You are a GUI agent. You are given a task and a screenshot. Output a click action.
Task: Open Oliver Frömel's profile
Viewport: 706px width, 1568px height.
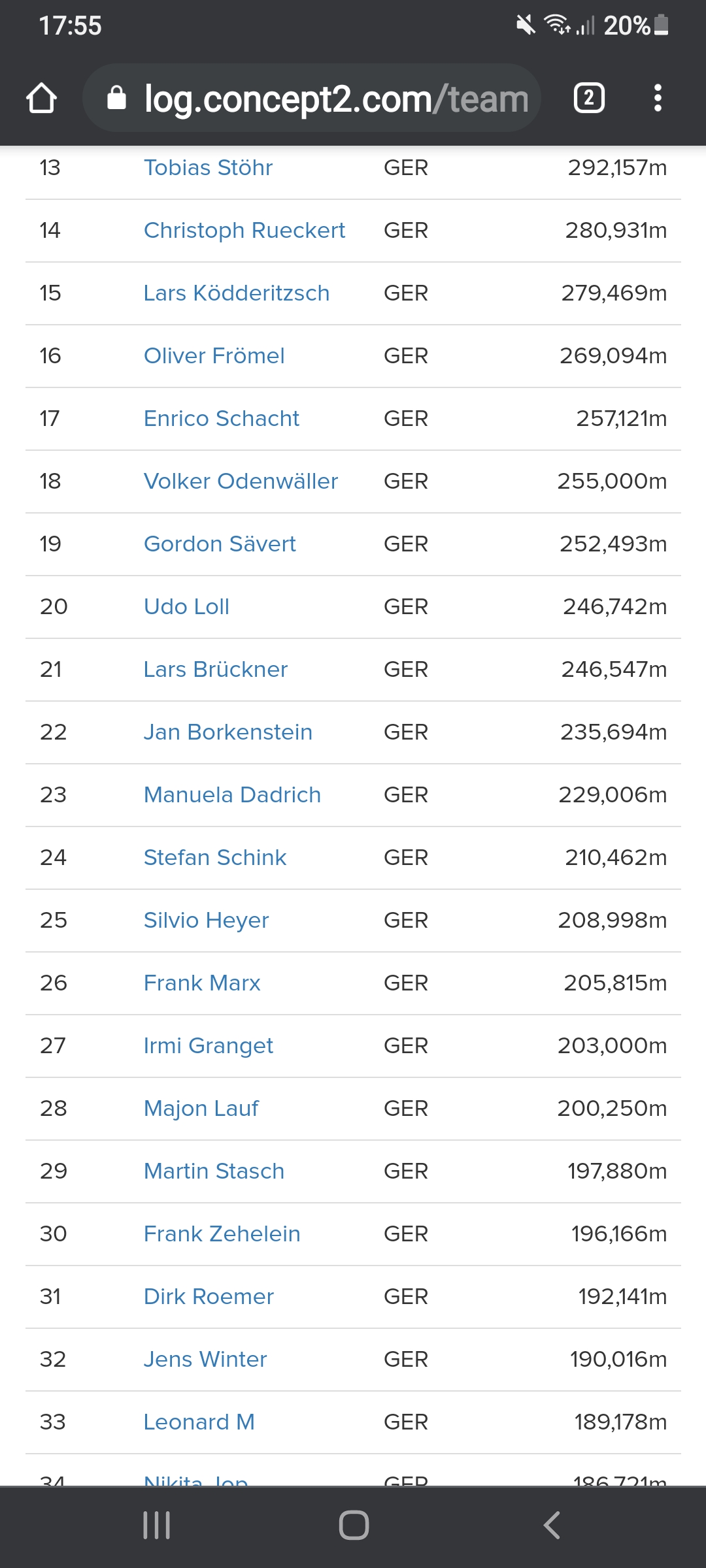pos(214,356)
